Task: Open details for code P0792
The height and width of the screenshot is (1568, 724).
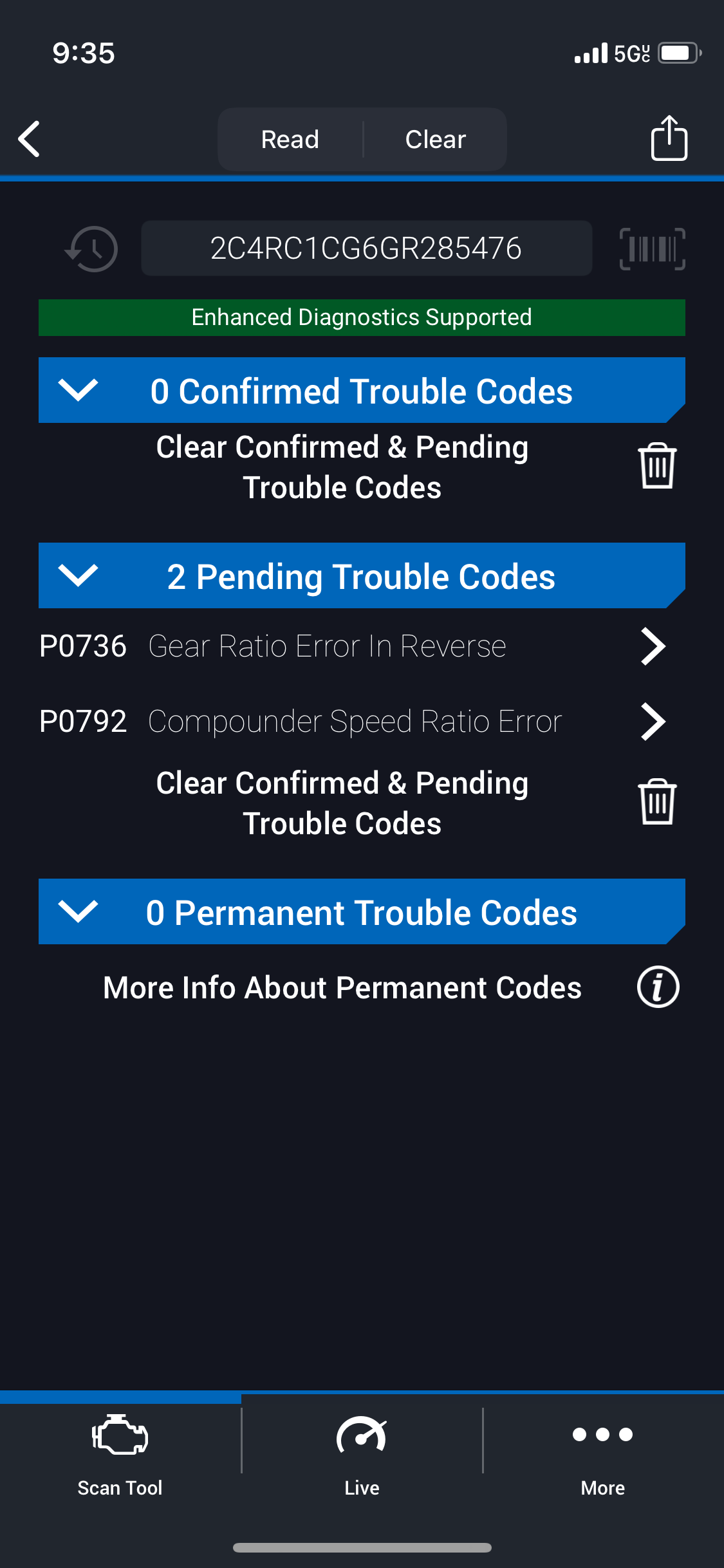Action: tap(353, 721)
